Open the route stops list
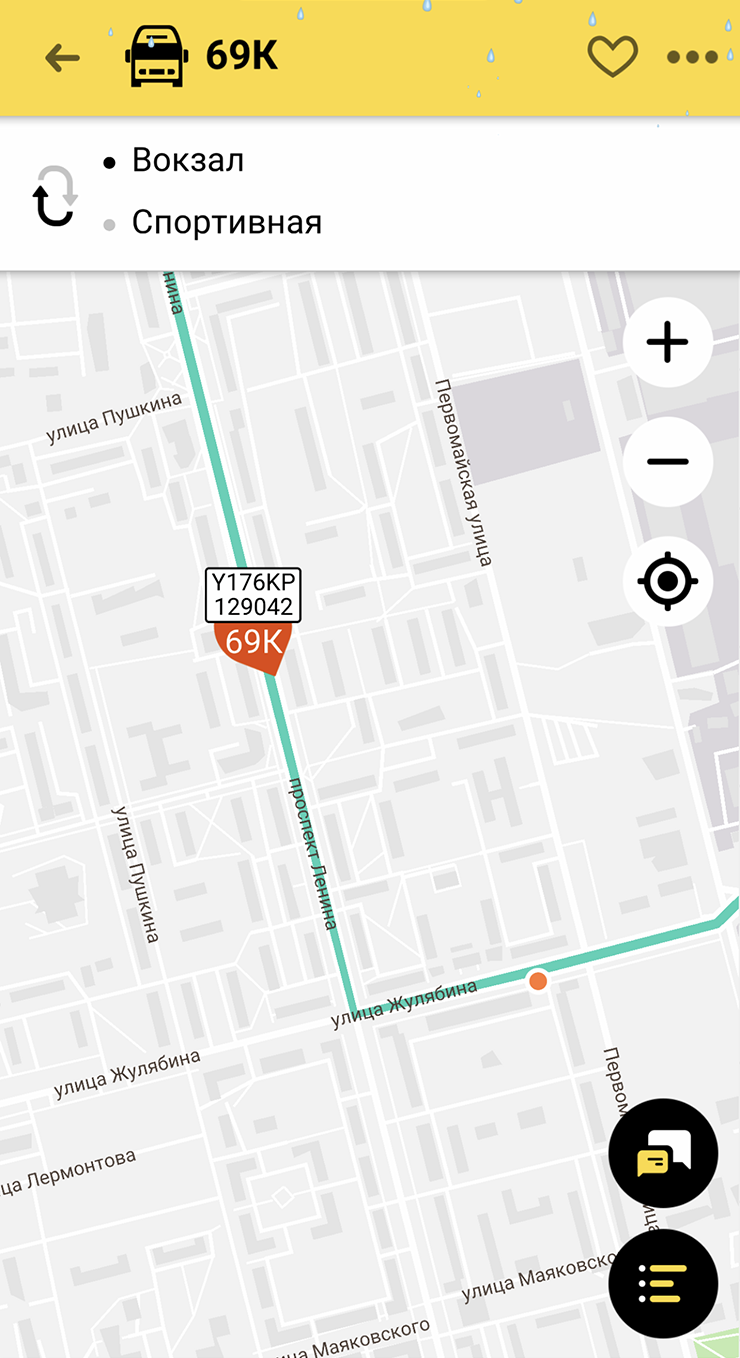Viewport: 740px width, 1358px height. click(663, 1283)
